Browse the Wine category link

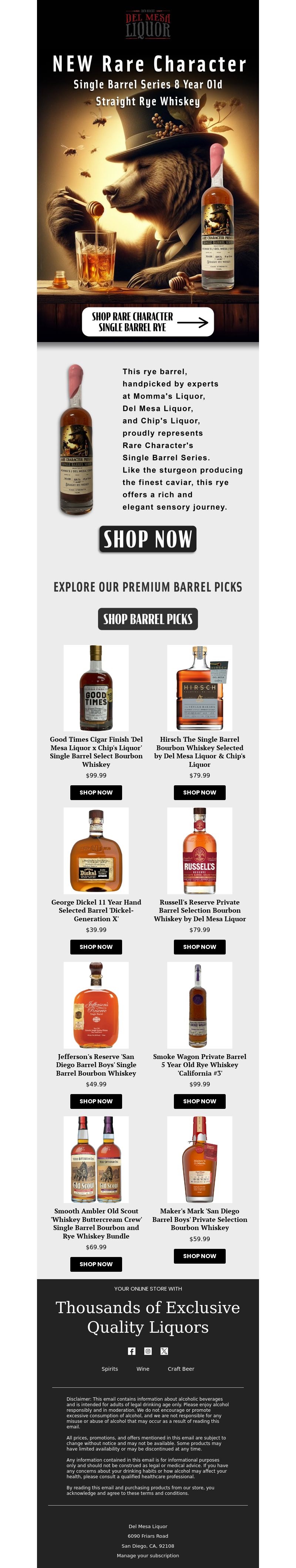pyautogui.click(x=143, y=1368)
